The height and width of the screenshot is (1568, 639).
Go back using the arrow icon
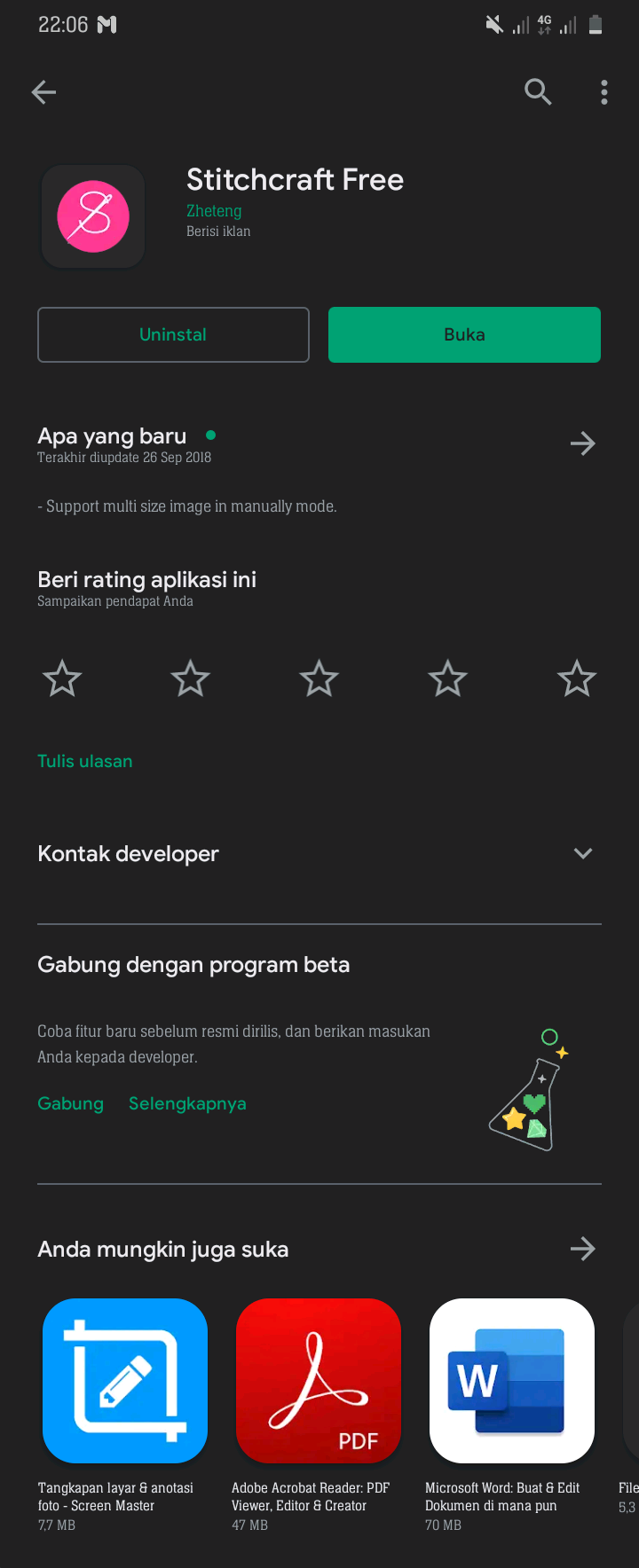(x=43, y=92)
